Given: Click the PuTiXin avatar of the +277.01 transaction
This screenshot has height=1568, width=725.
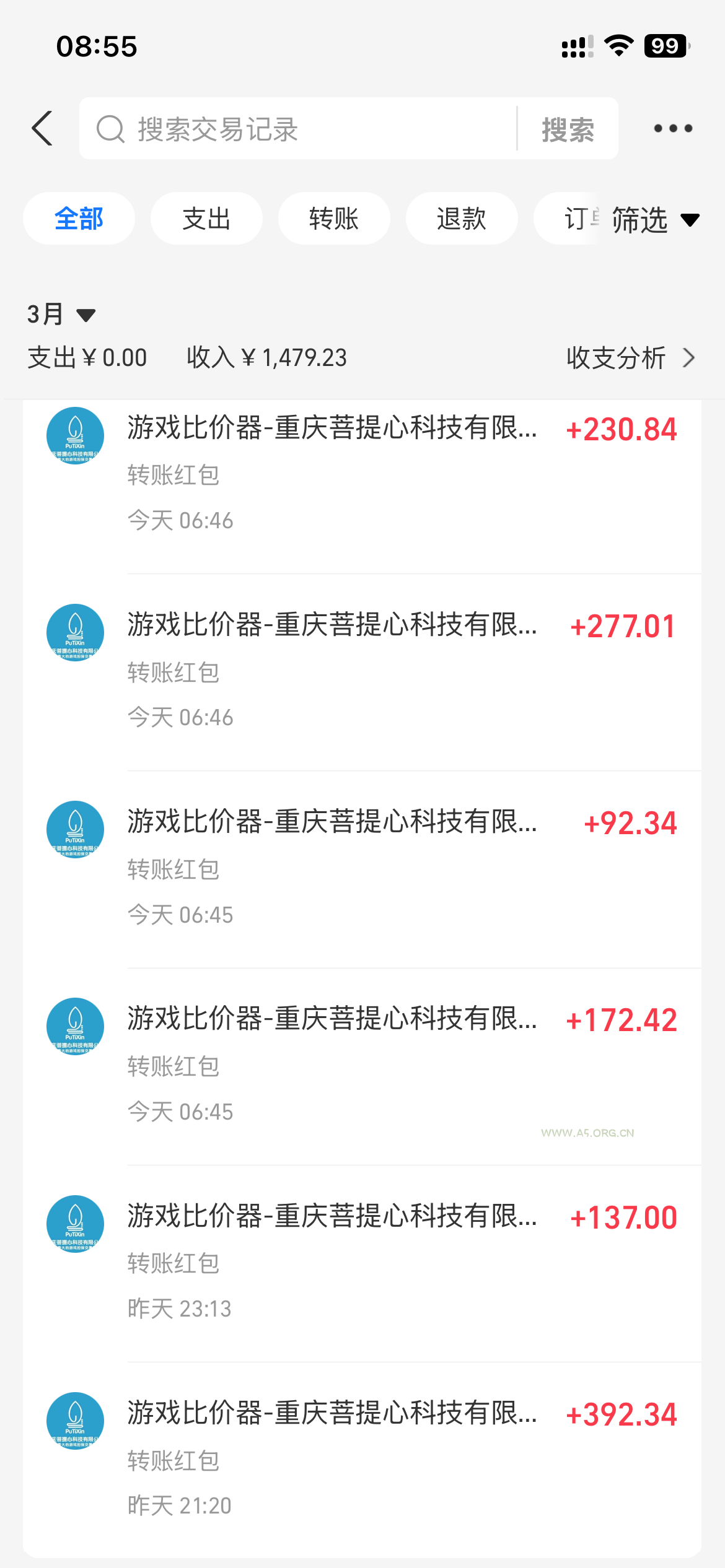Looking at the screenshot, I should pyautogui.click(x=74, y=633).
